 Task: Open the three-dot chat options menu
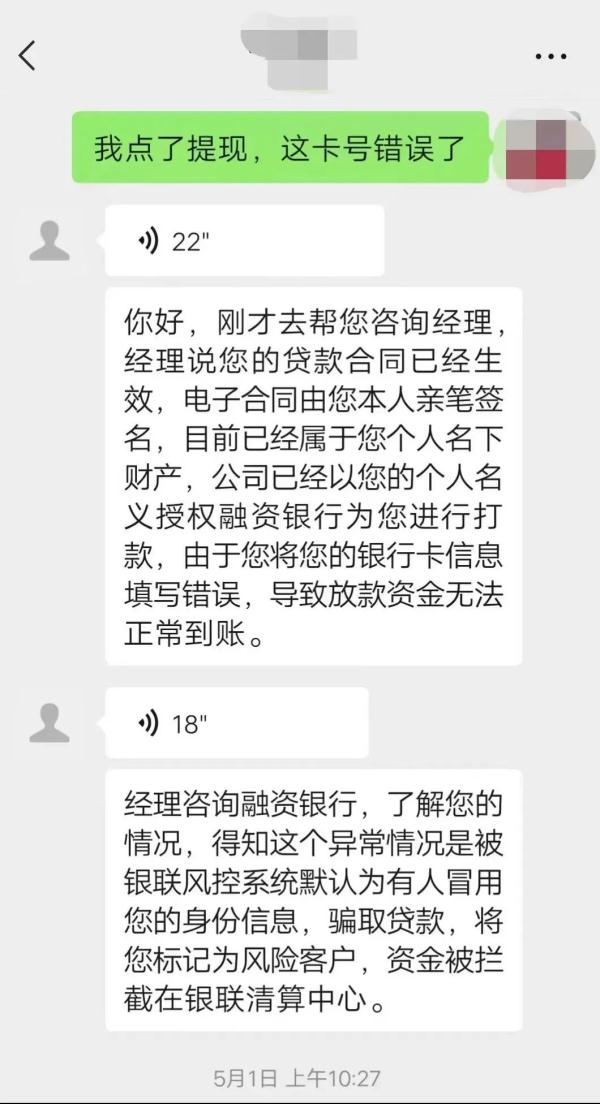point(550,57)
